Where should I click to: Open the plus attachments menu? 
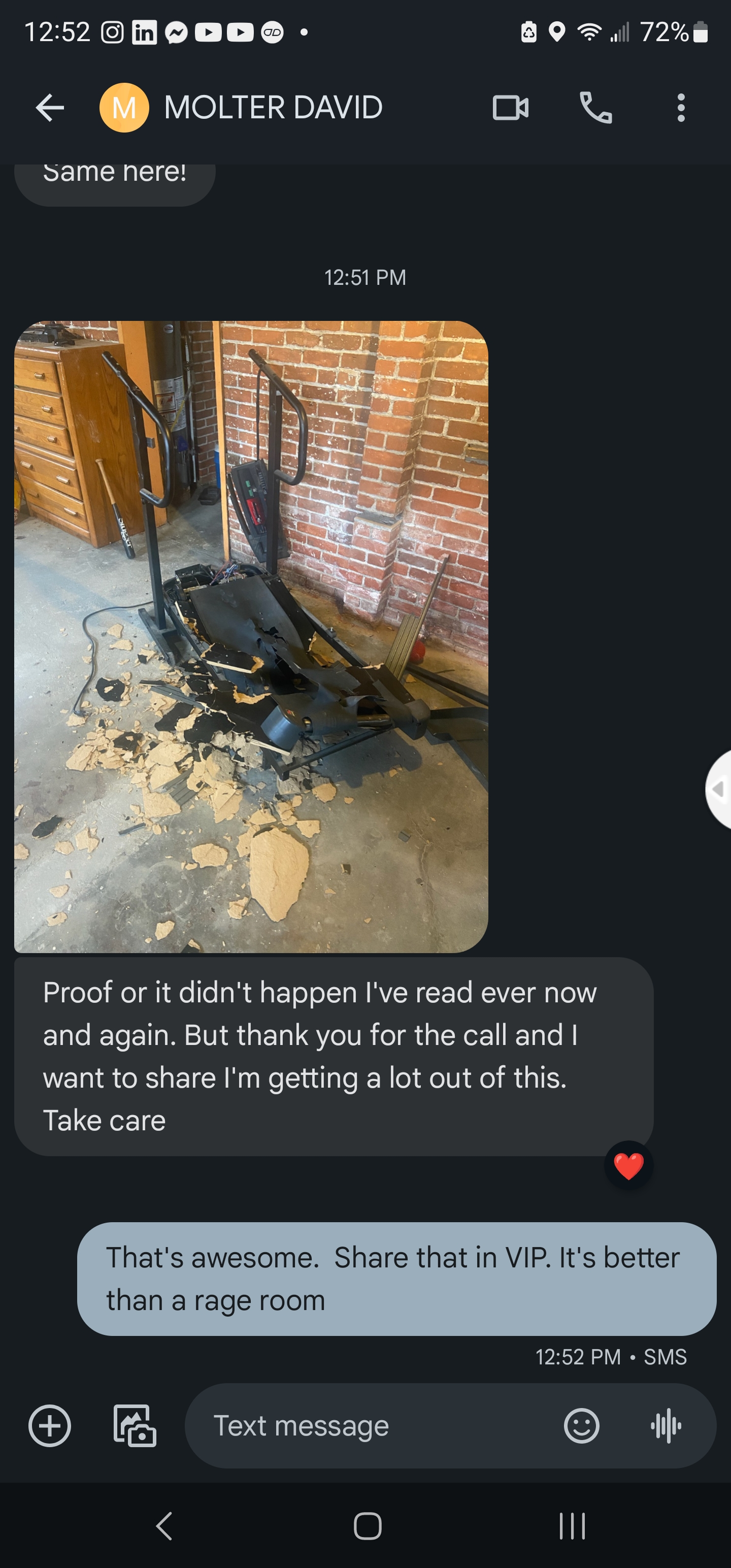(50, 1425)
